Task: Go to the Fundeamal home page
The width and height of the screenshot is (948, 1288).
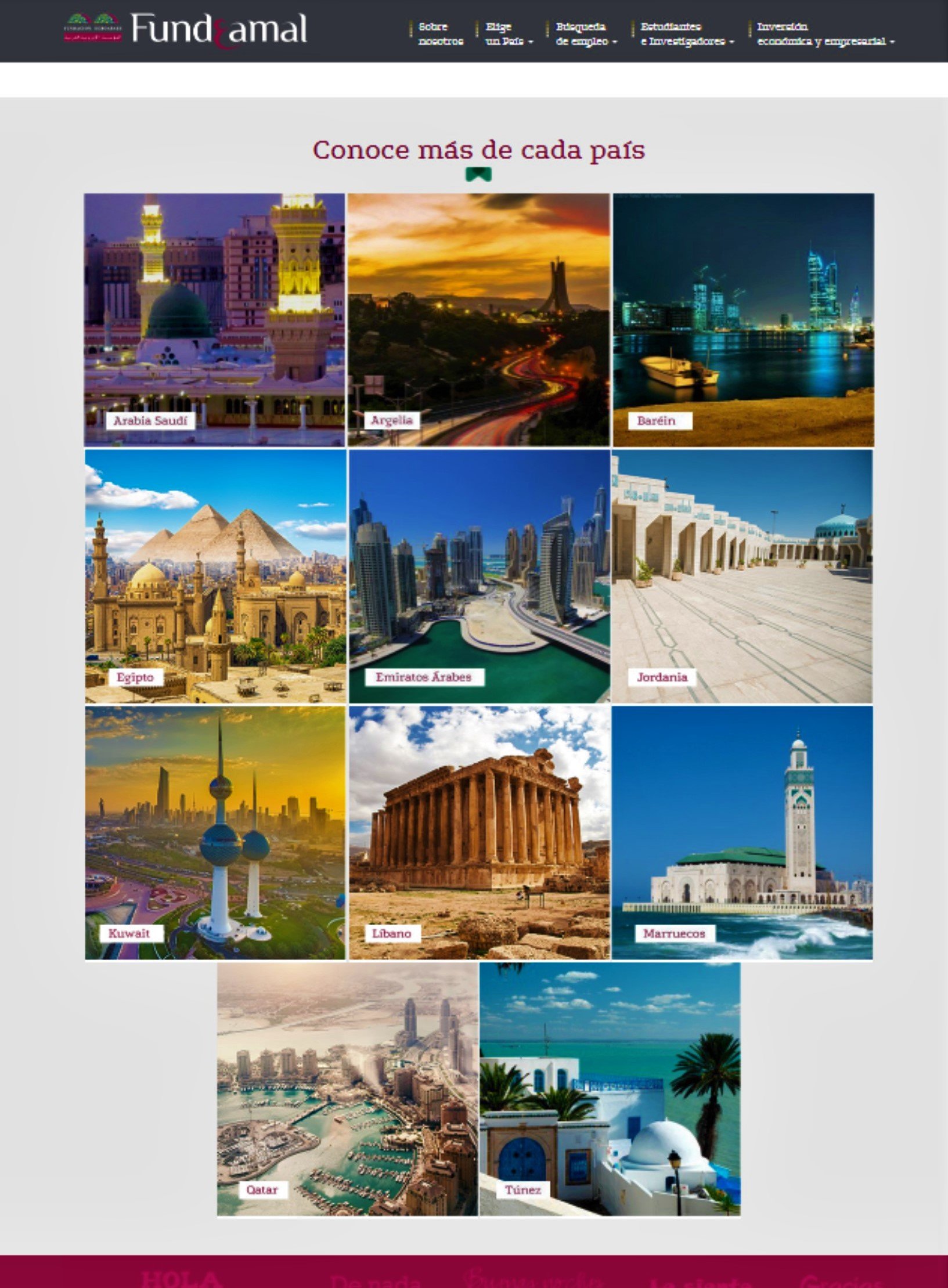Action: 186,29
